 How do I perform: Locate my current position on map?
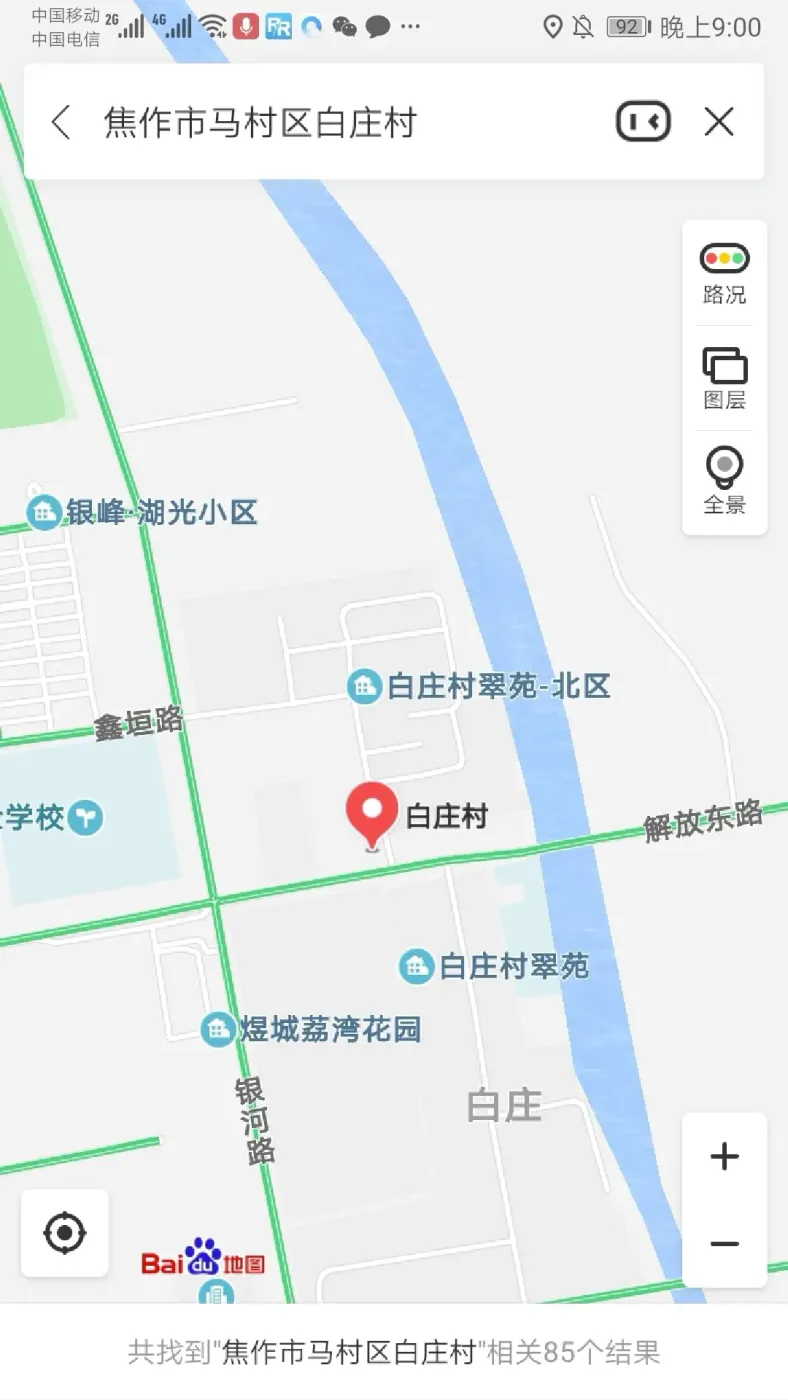[65, 1233]
